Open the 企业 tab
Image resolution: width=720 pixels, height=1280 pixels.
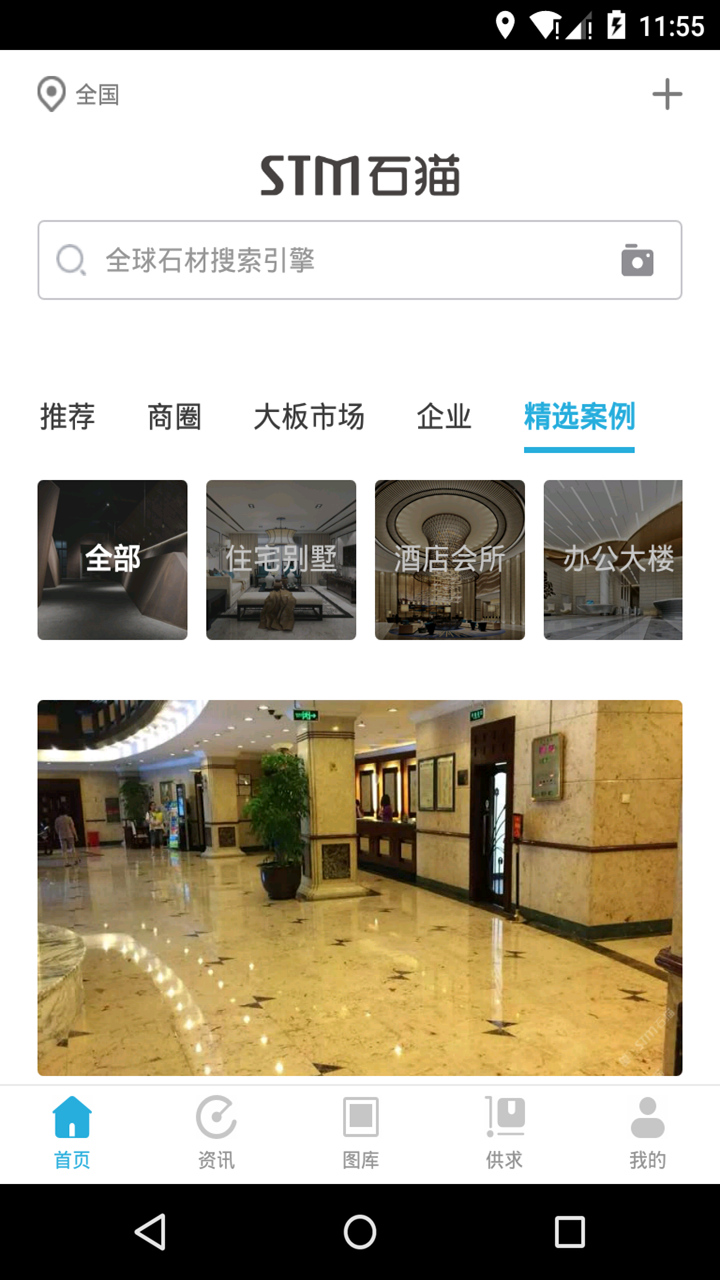pyautogui.click(x=443, y=418)
